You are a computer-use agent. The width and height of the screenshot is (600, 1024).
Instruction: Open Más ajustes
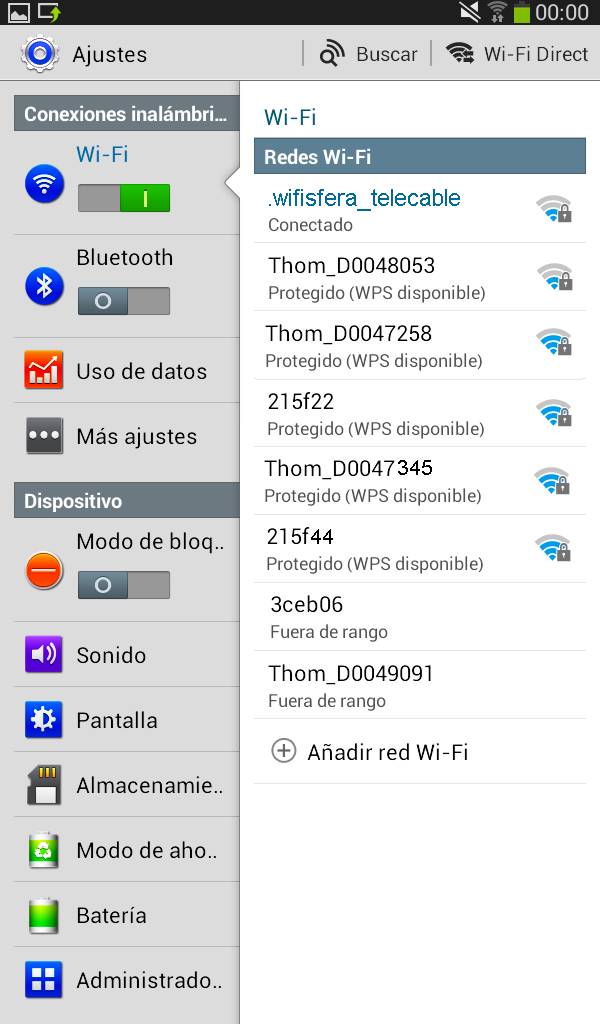(x=127, y=436)
